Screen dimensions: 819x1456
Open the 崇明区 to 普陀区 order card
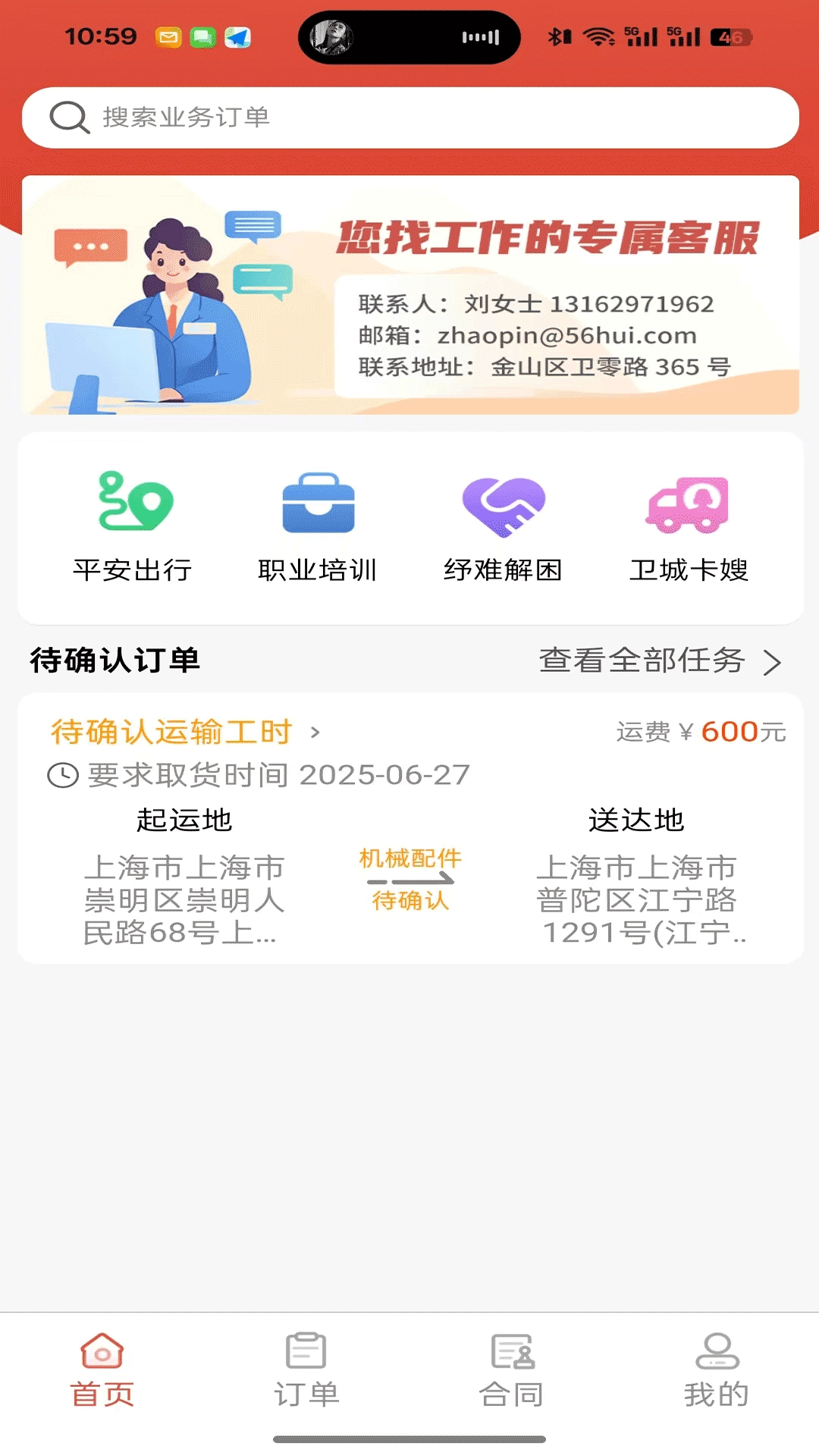pyautogui.click(x=409, y=880)
